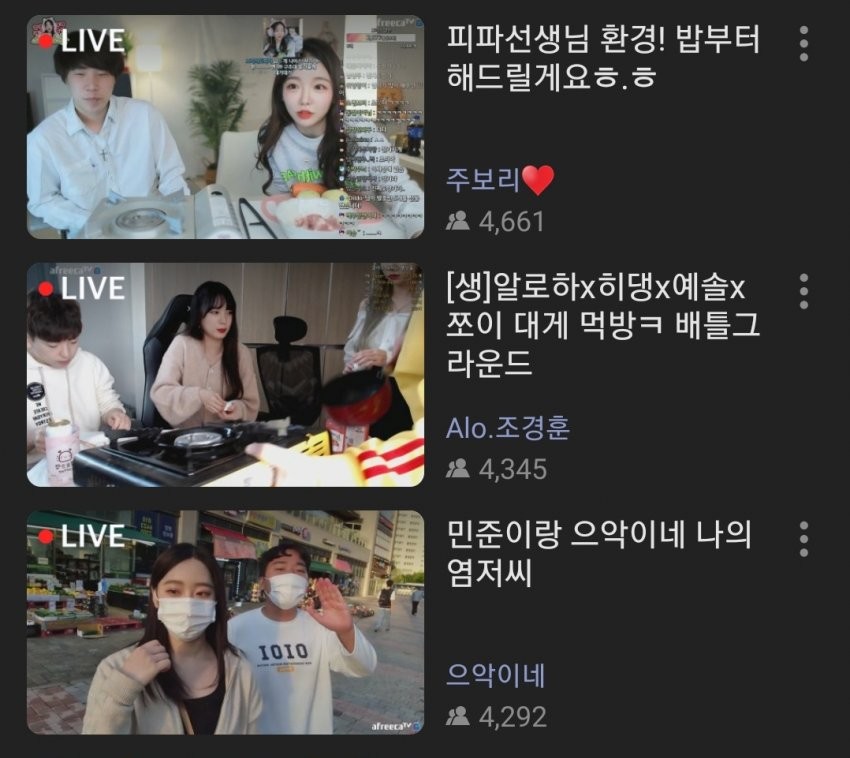This screenshot has width=850, height=758.
Task: Open the 주보리 live stream thumbnail
Action: click(225, 126)
